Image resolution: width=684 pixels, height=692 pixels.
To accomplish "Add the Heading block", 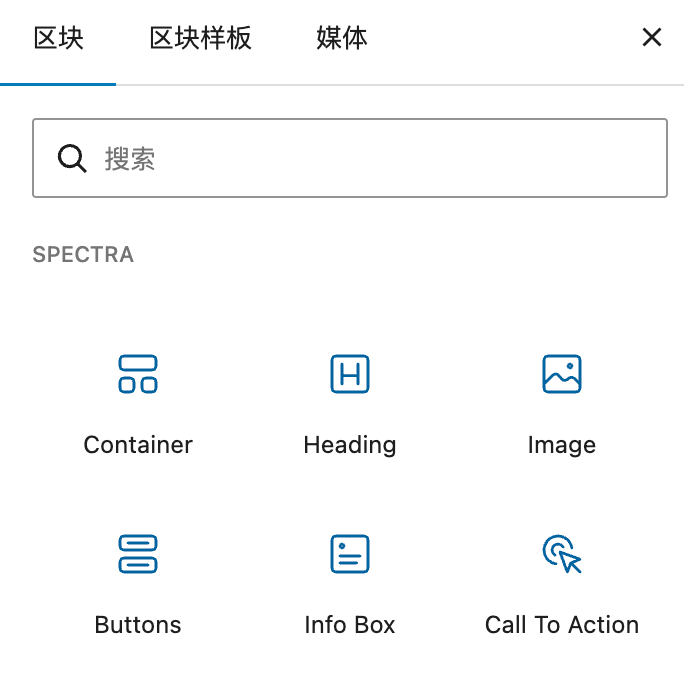I will pyautogui.click(x=350, y=400).
